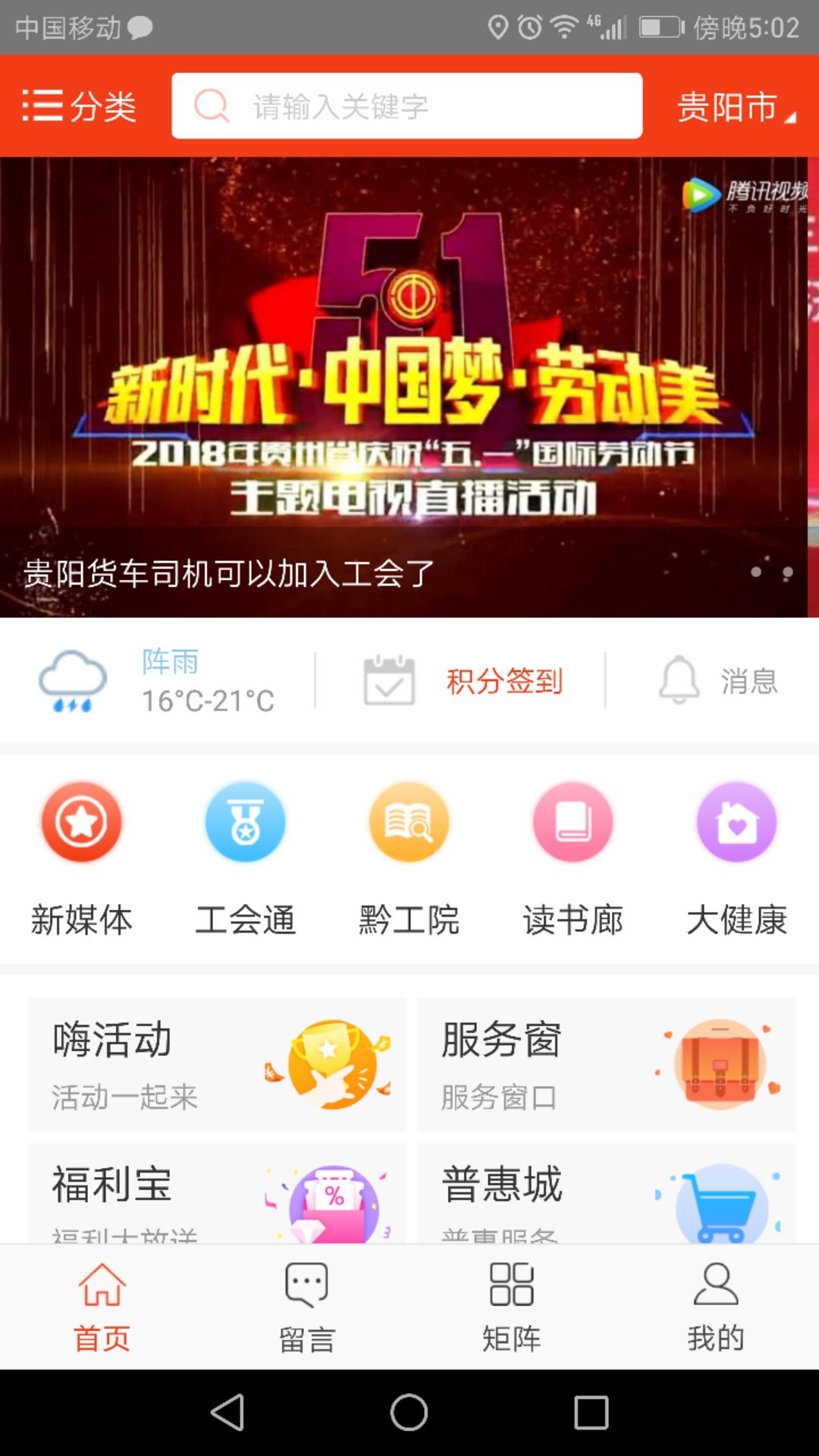
Task: Tap the 请输入关键字 search field
Action: 407,106
